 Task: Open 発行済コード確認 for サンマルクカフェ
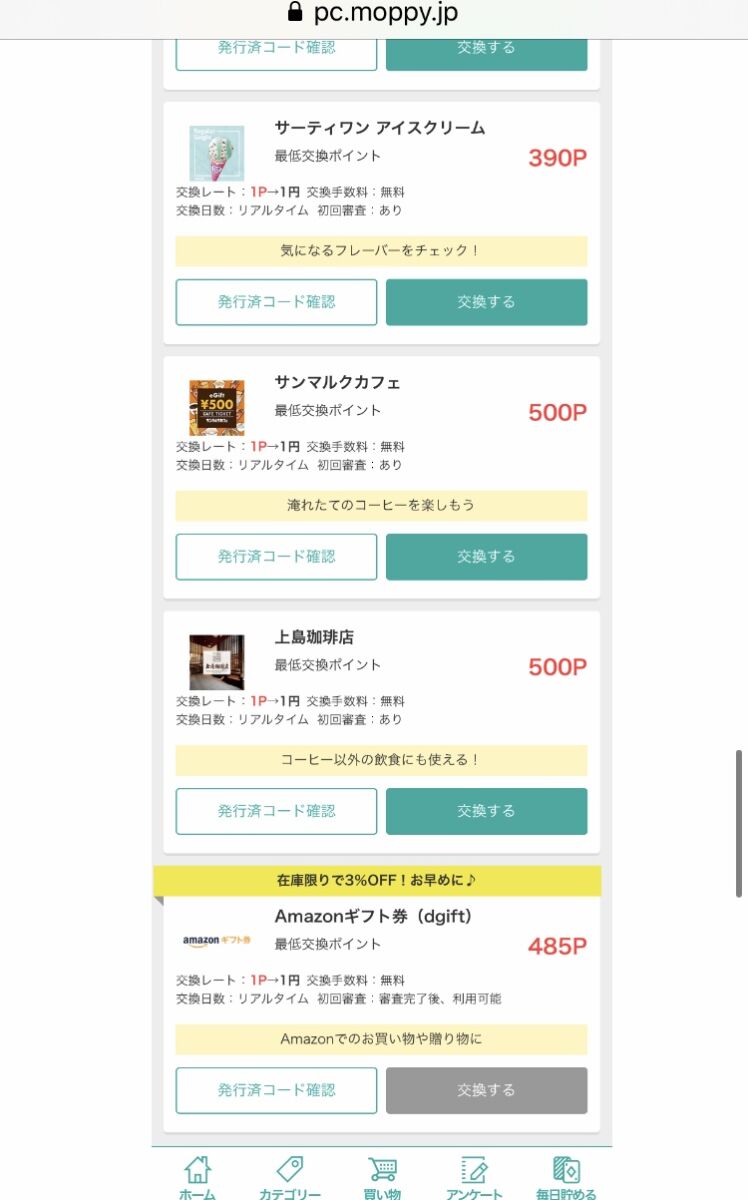[x=276, y=557]
